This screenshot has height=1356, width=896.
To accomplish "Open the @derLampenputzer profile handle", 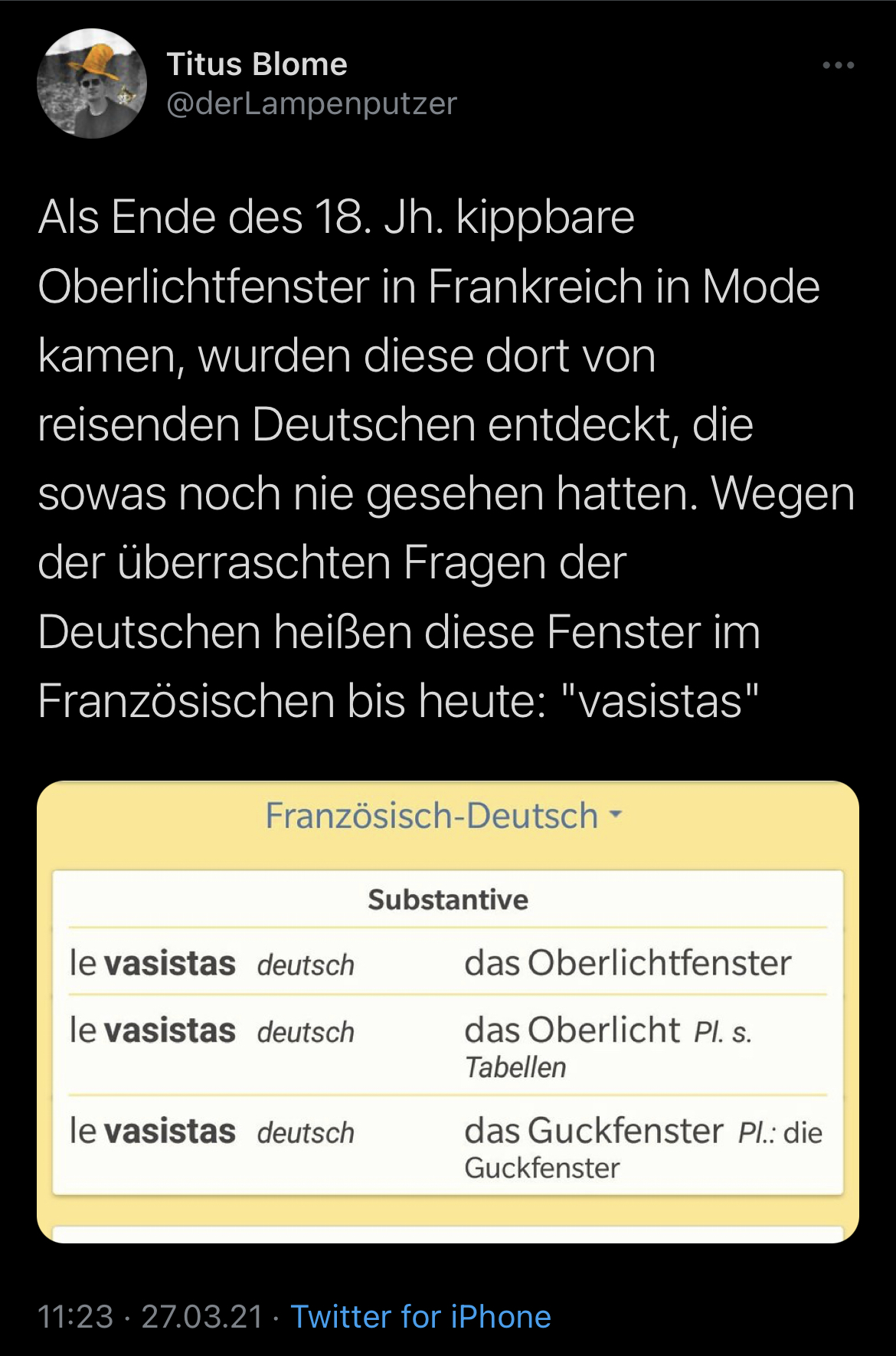I will (x=312, y=103).
